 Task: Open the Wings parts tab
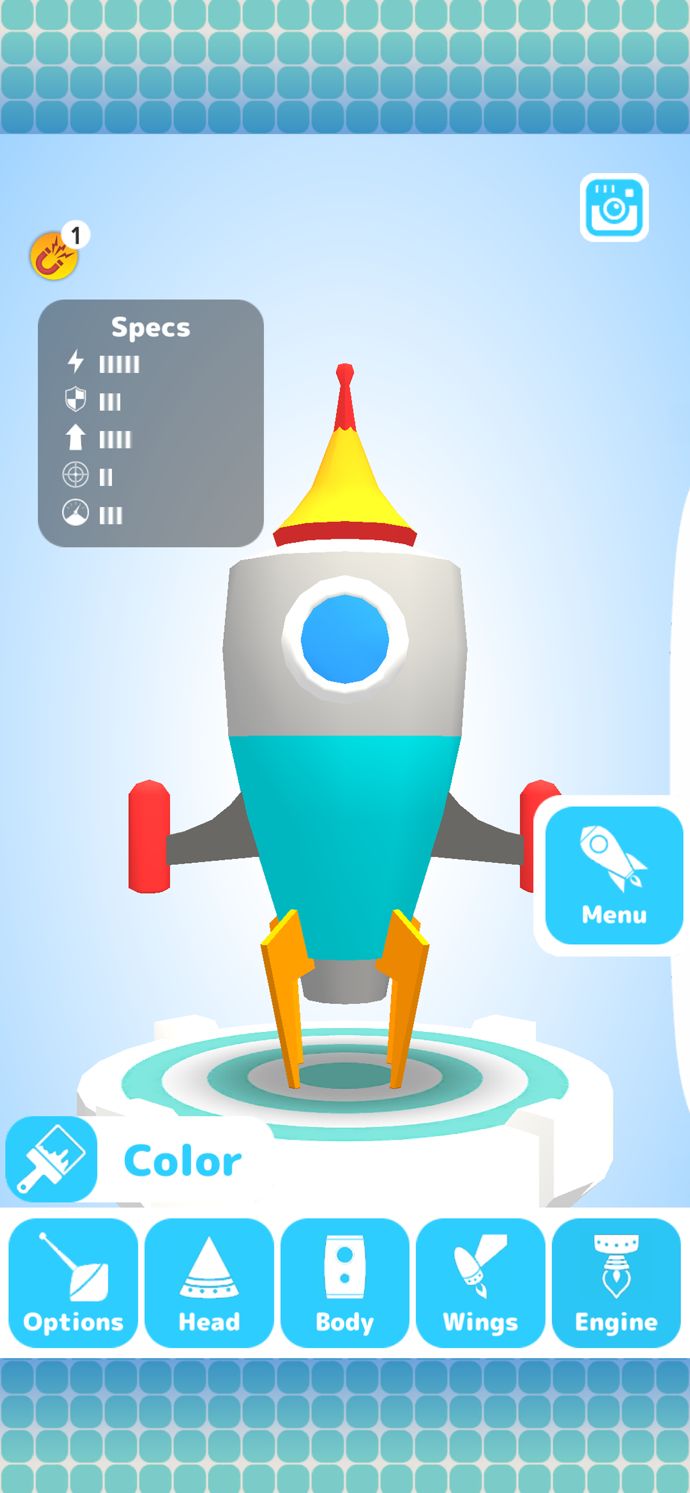[480, 1283]
